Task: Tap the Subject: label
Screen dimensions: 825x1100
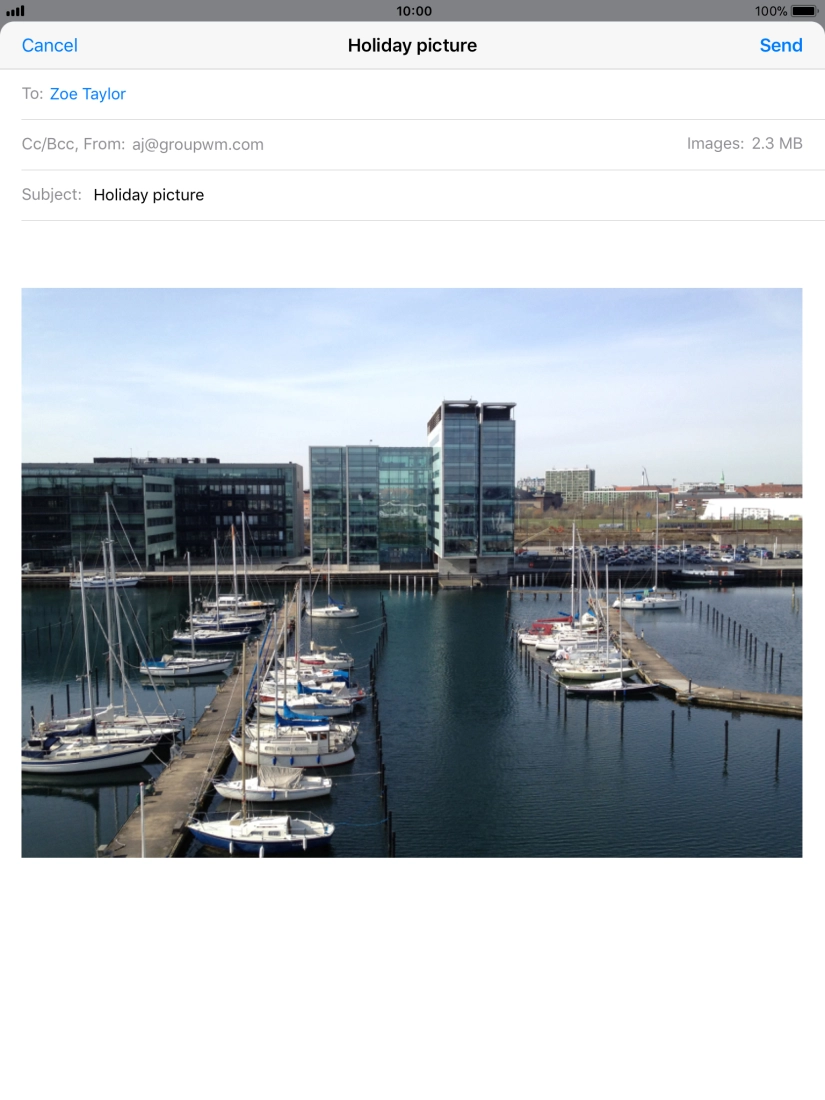Action: tap(51, 194)
